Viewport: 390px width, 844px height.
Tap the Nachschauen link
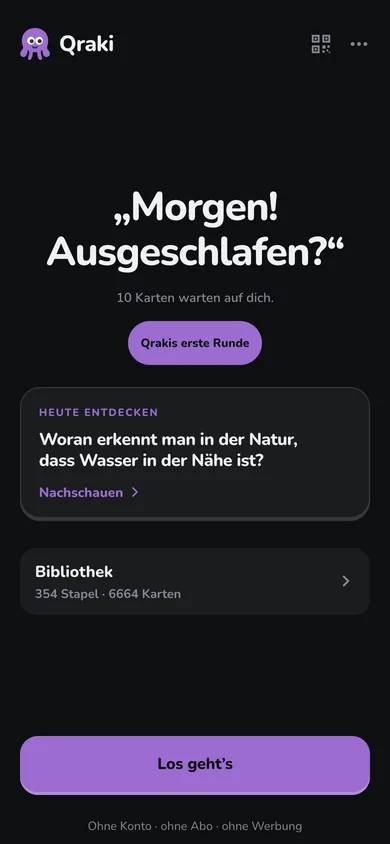click(89, 493)
